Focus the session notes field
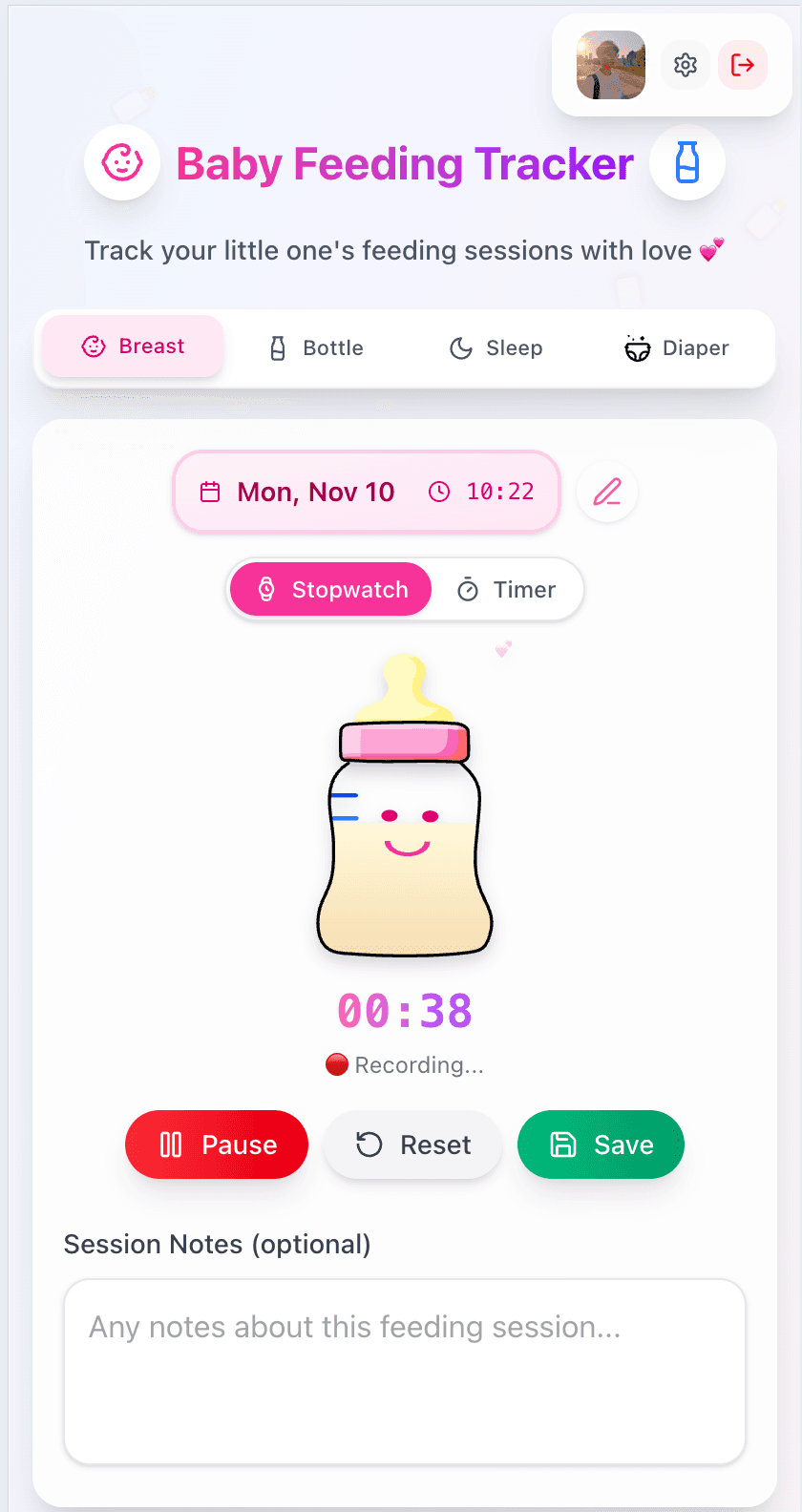This screenshot has width=802, height=1512. (x=405, y=1371)
